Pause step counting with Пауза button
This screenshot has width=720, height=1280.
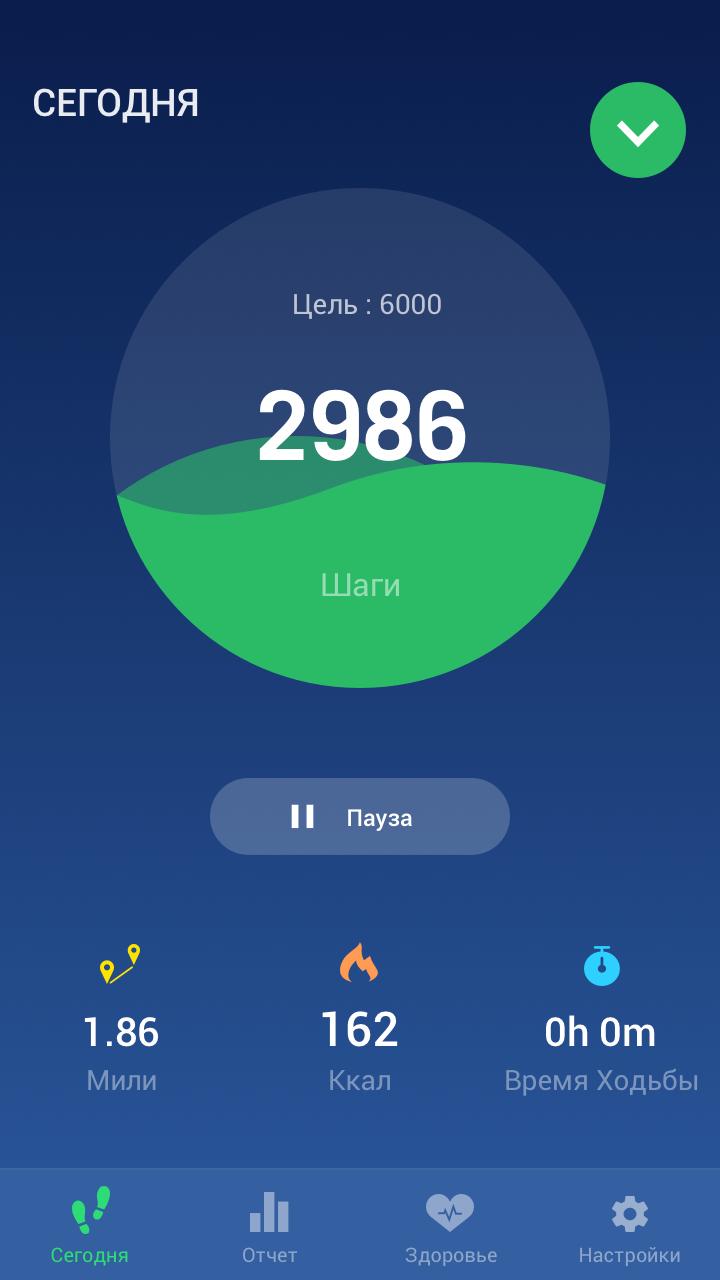coord(360,817)
